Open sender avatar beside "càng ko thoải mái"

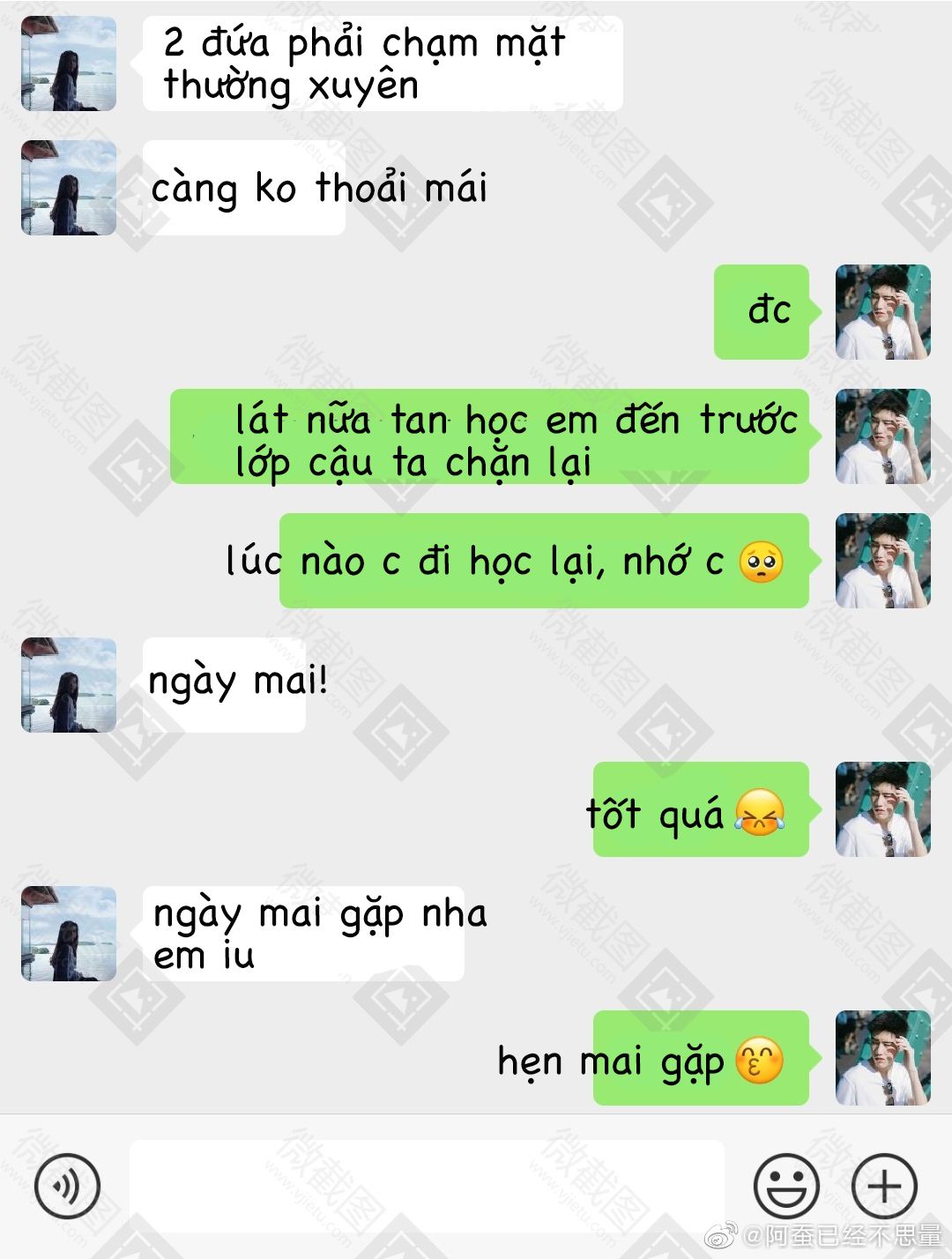coord(69,188)
